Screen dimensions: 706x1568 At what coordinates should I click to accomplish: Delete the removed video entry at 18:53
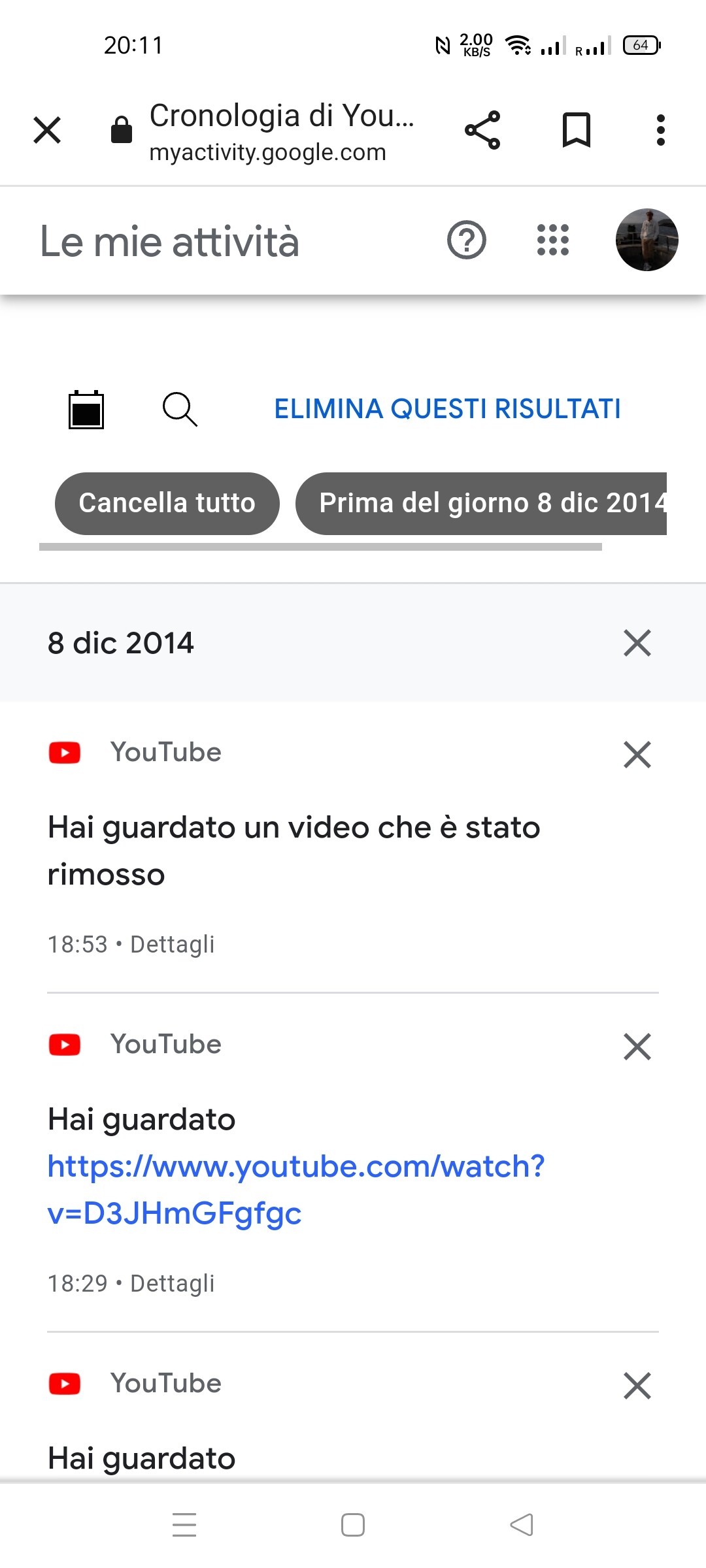[637, 755]
